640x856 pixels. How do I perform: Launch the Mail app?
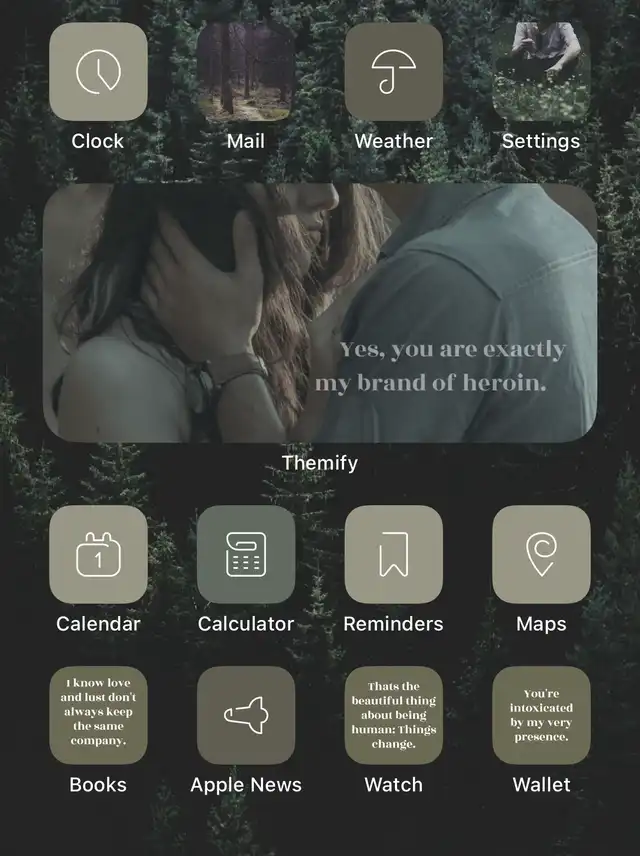click(246, 72)
